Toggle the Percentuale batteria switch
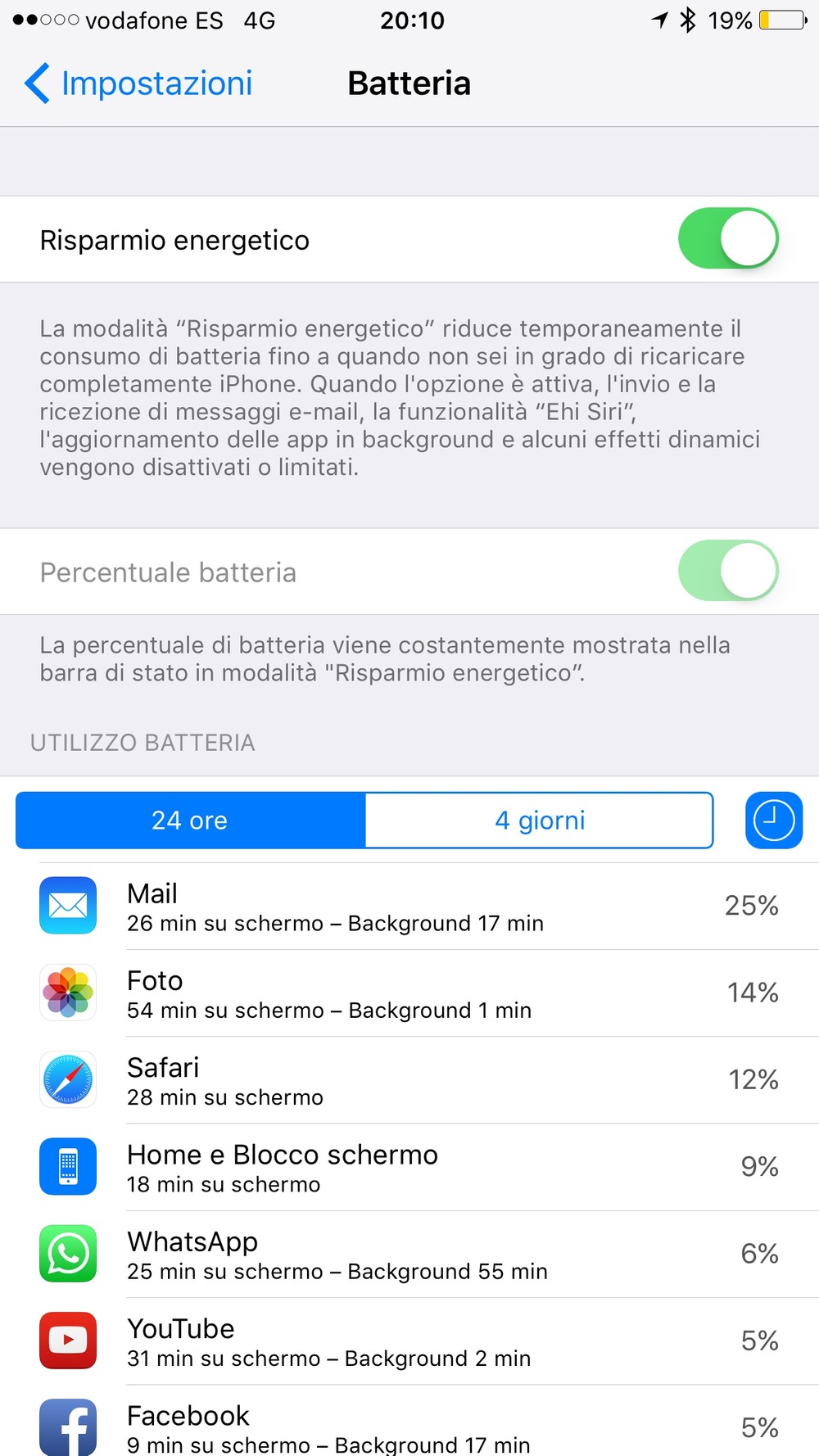819x1456 pixels. coord(728,571)
